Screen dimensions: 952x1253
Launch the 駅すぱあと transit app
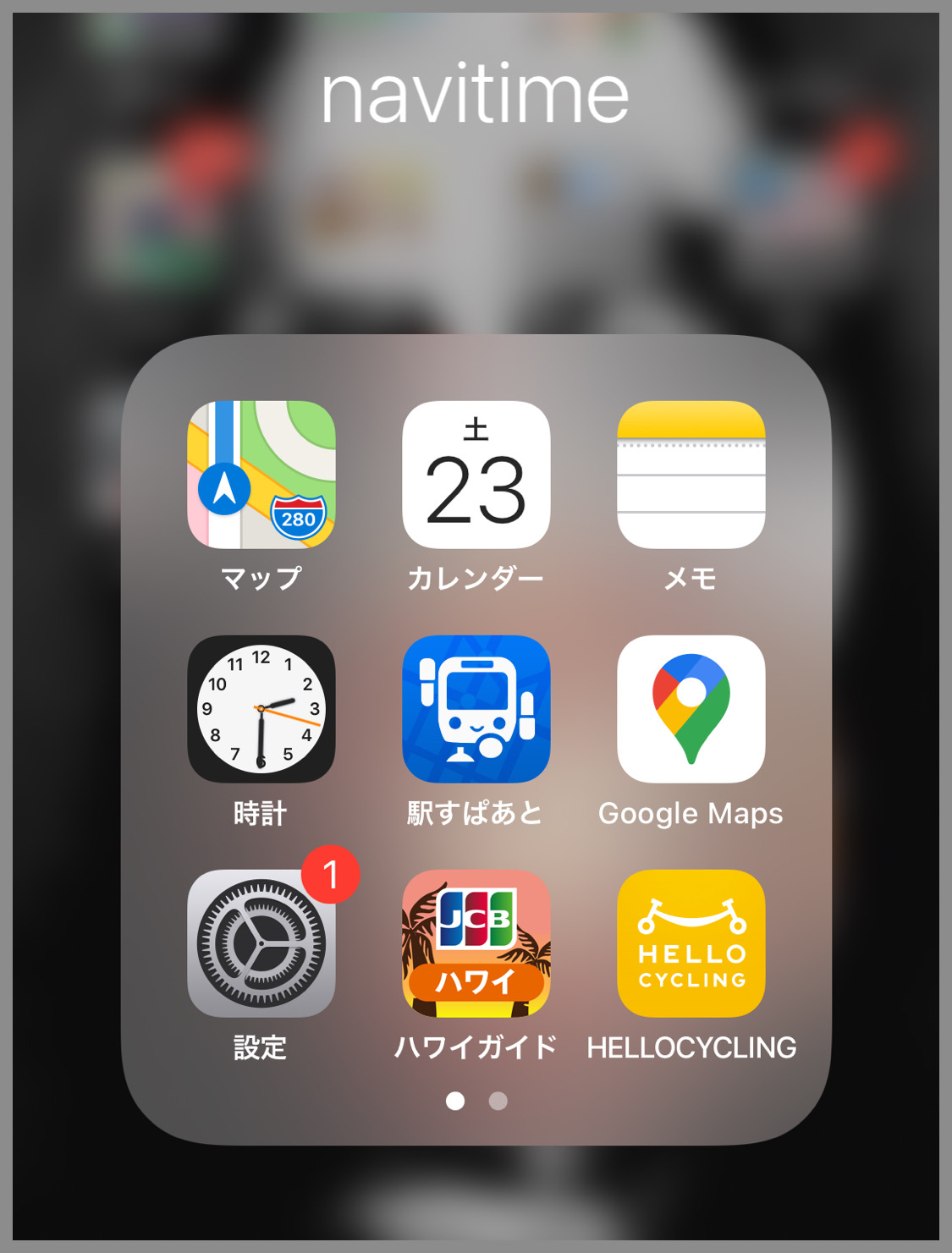[476, 709]
